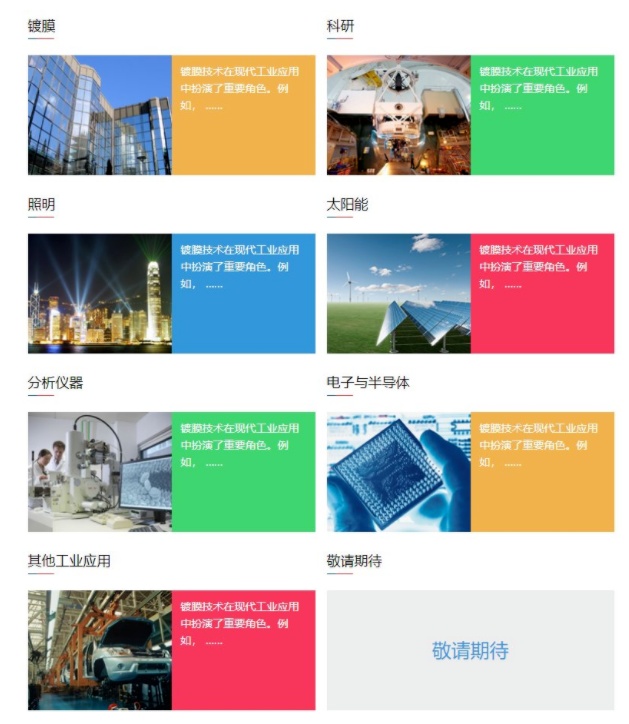
Task: Tap the 电子与半导体 card
Action: pyautogui.click(x=470, y=472)
